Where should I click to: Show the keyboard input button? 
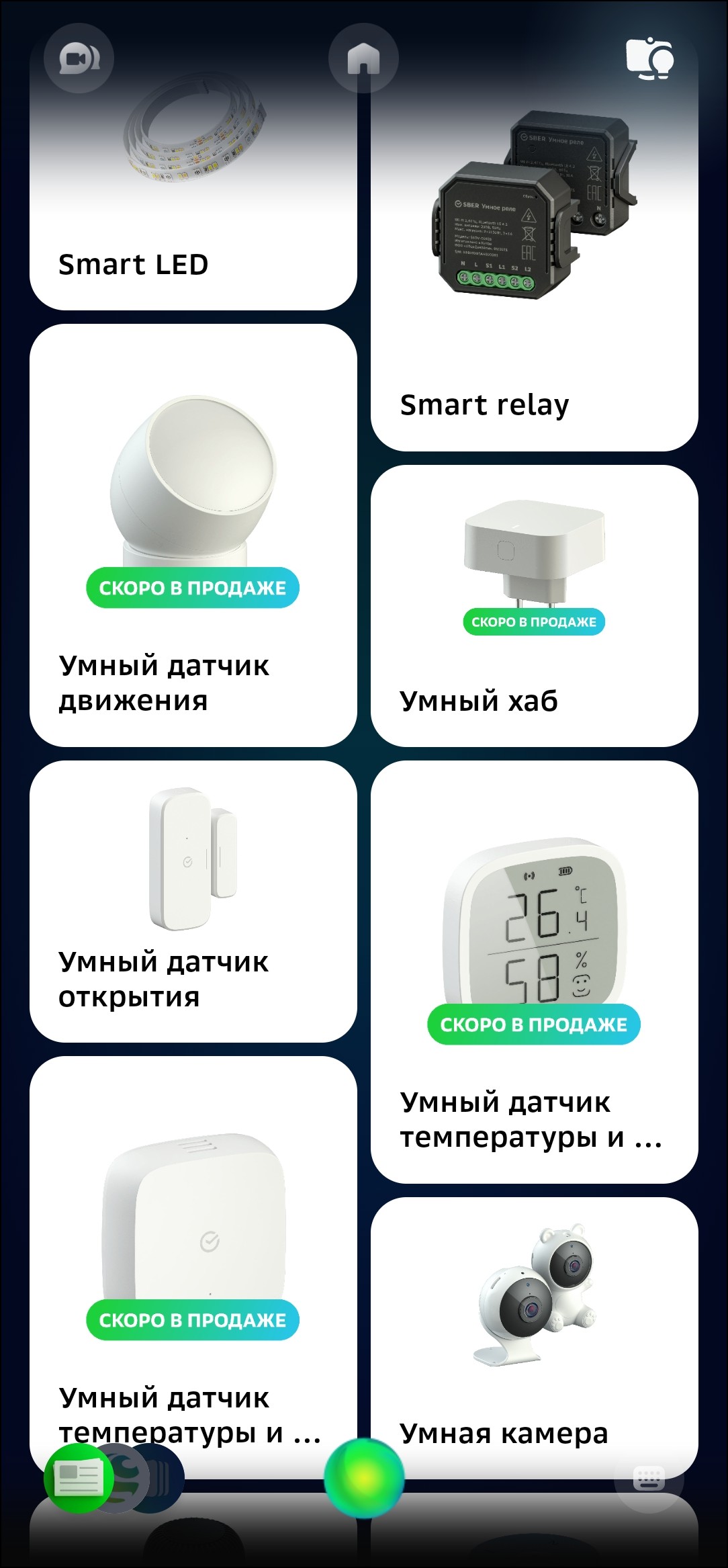click(x=648, y=1478)
